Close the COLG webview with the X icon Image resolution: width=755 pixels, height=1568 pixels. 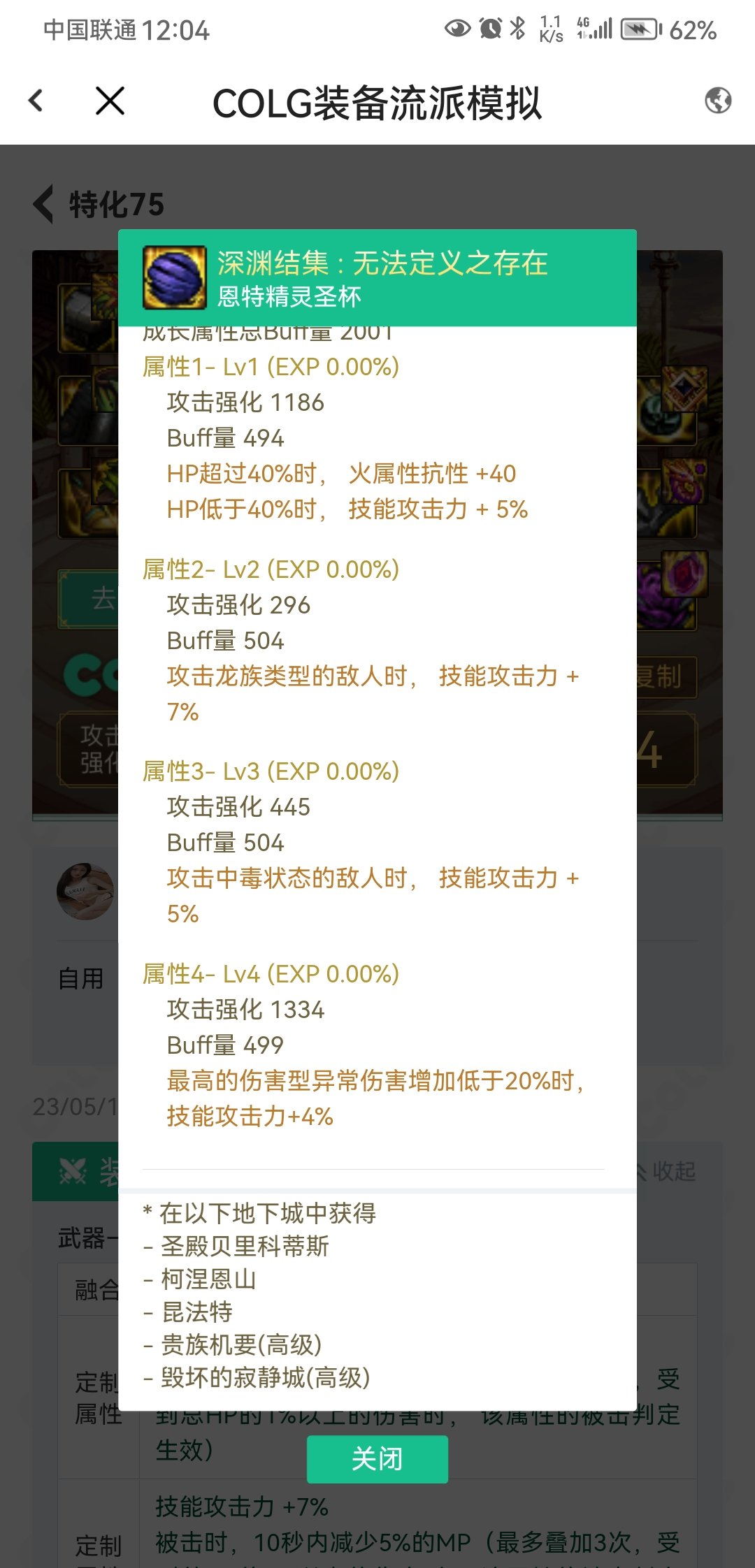pos(110,101)
